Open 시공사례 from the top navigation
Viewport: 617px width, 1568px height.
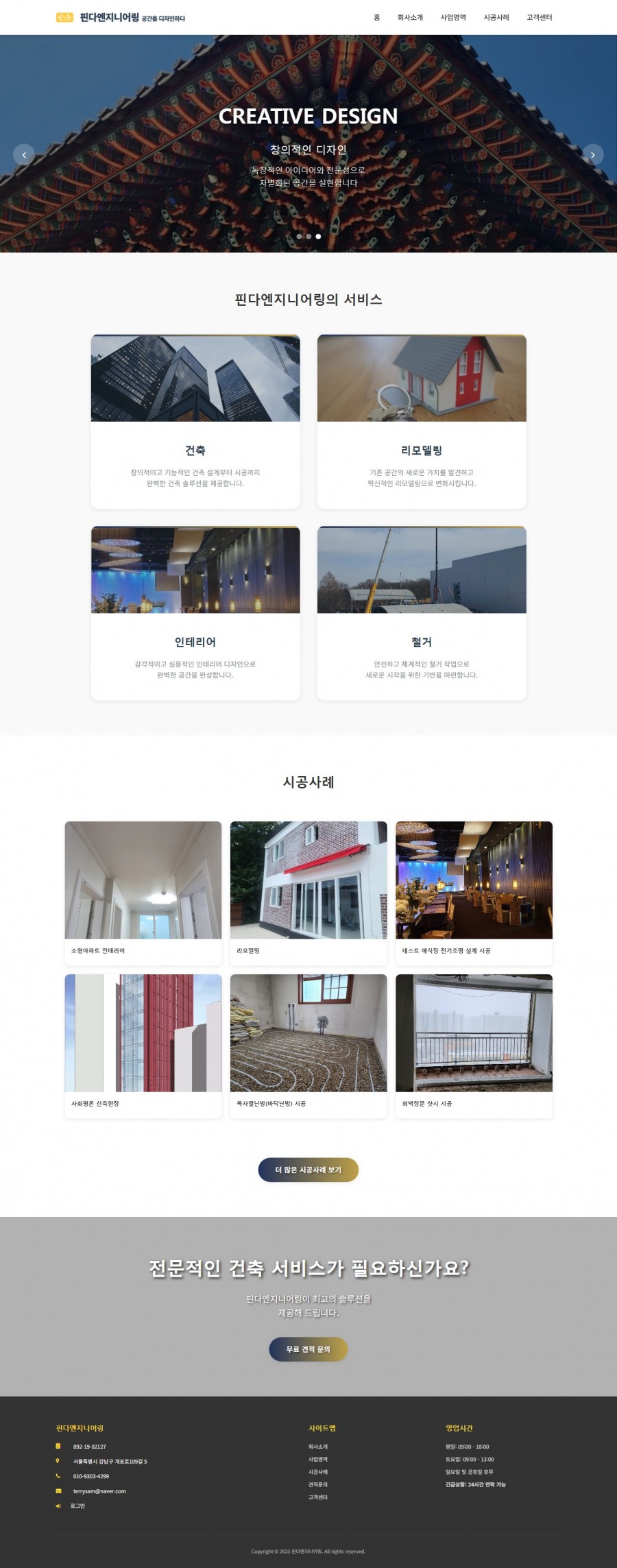click(496, 17)
